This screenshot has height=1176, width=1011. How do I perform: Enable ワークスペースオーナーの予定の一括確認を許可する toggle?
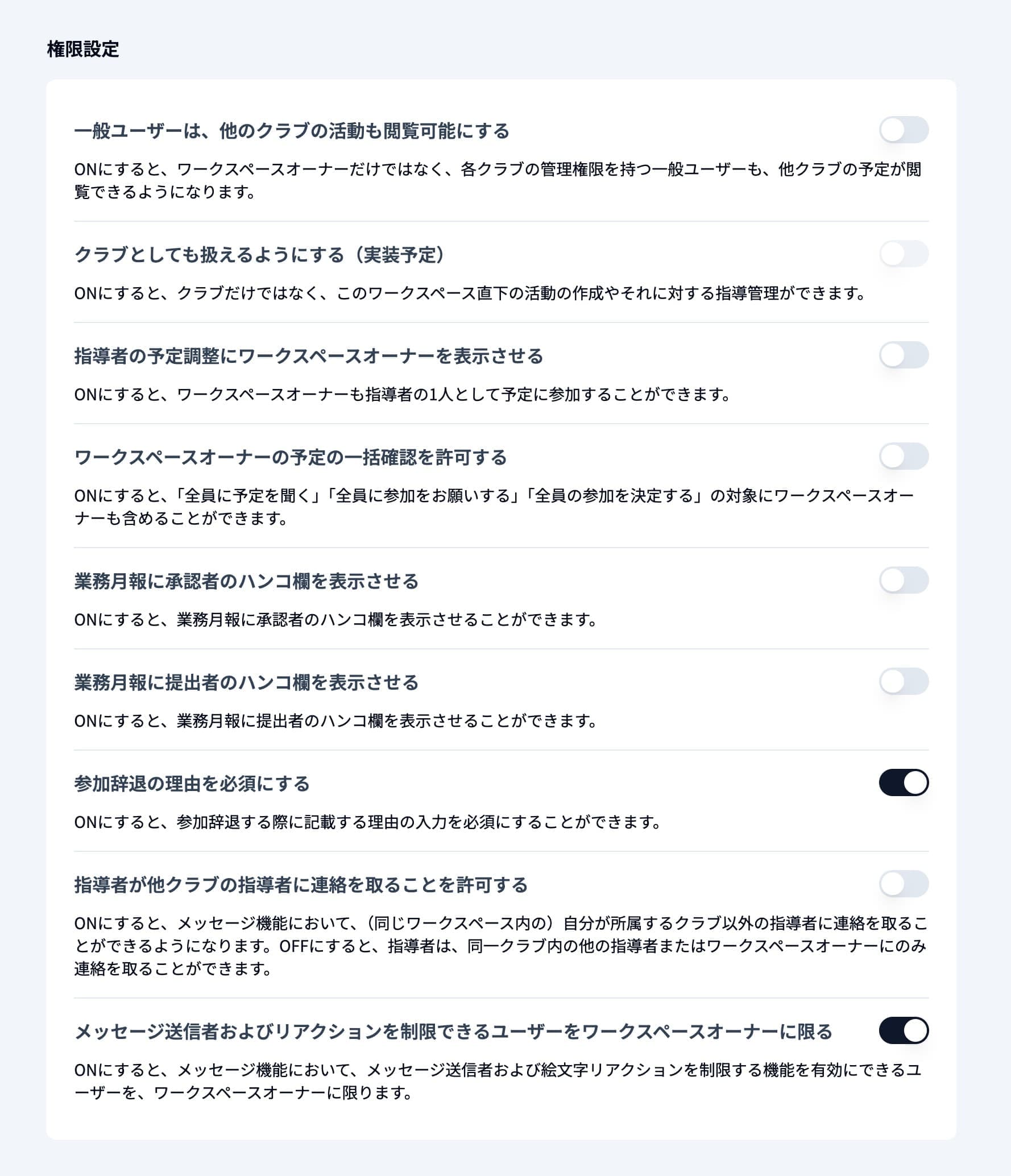pyautogui.click(x=904, y=455)
